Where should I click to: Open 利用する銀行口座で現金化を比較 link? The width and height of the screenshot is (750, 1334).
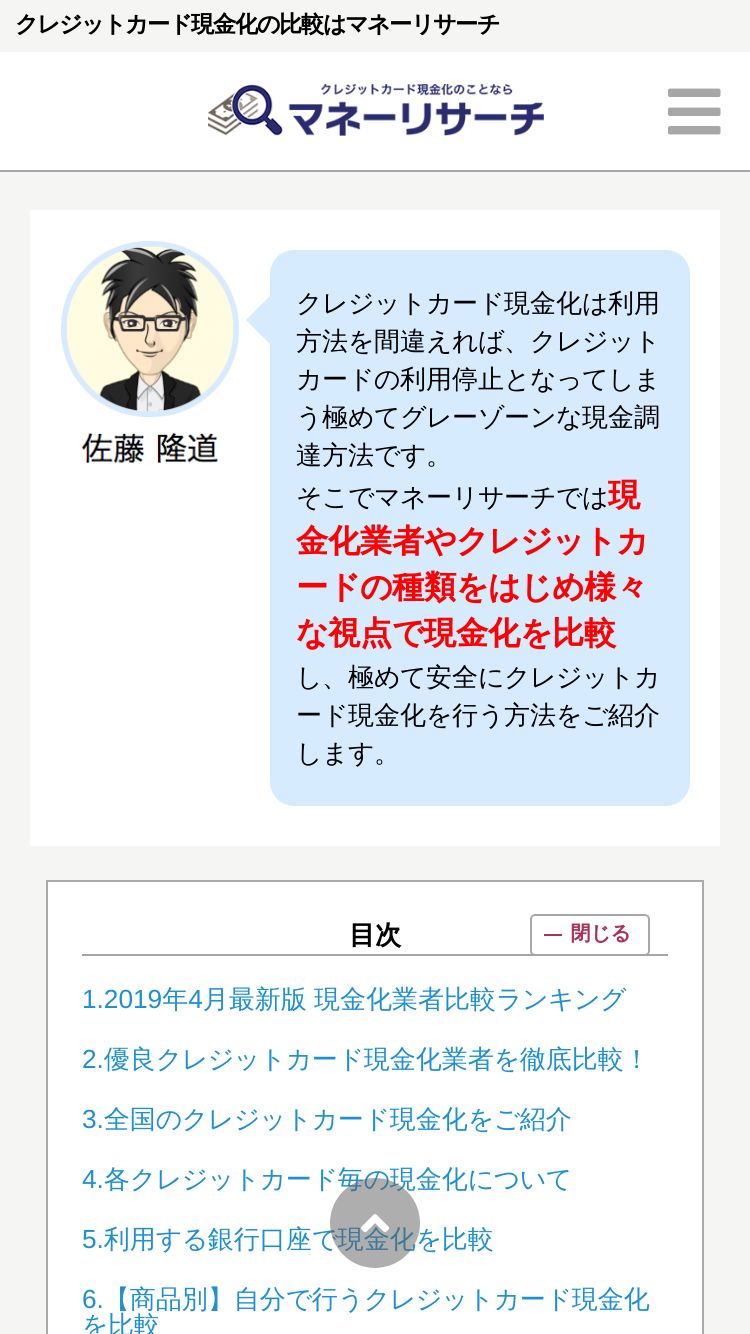click(x=288, y=1239)
